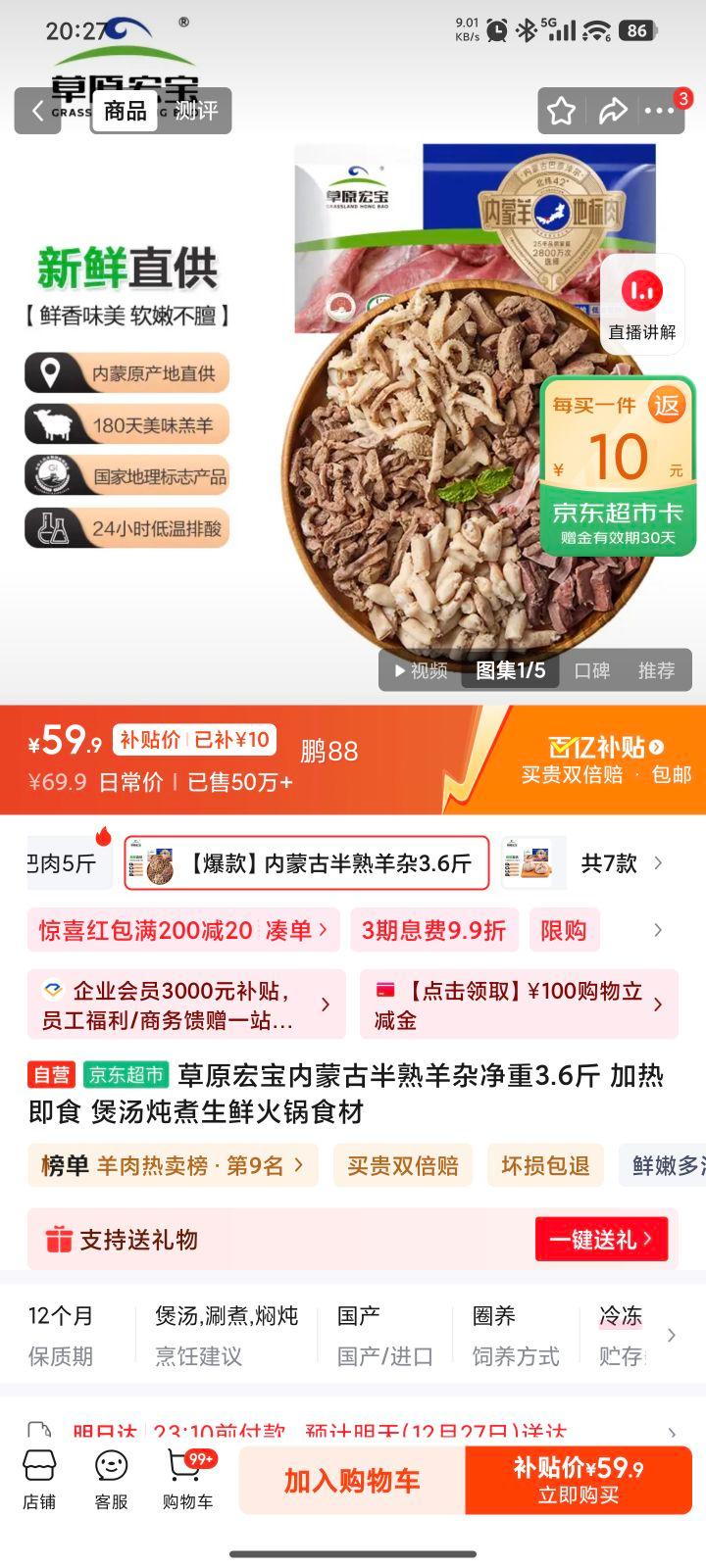Tap the red gift icon beside 支持送礼

point(56,1239)
